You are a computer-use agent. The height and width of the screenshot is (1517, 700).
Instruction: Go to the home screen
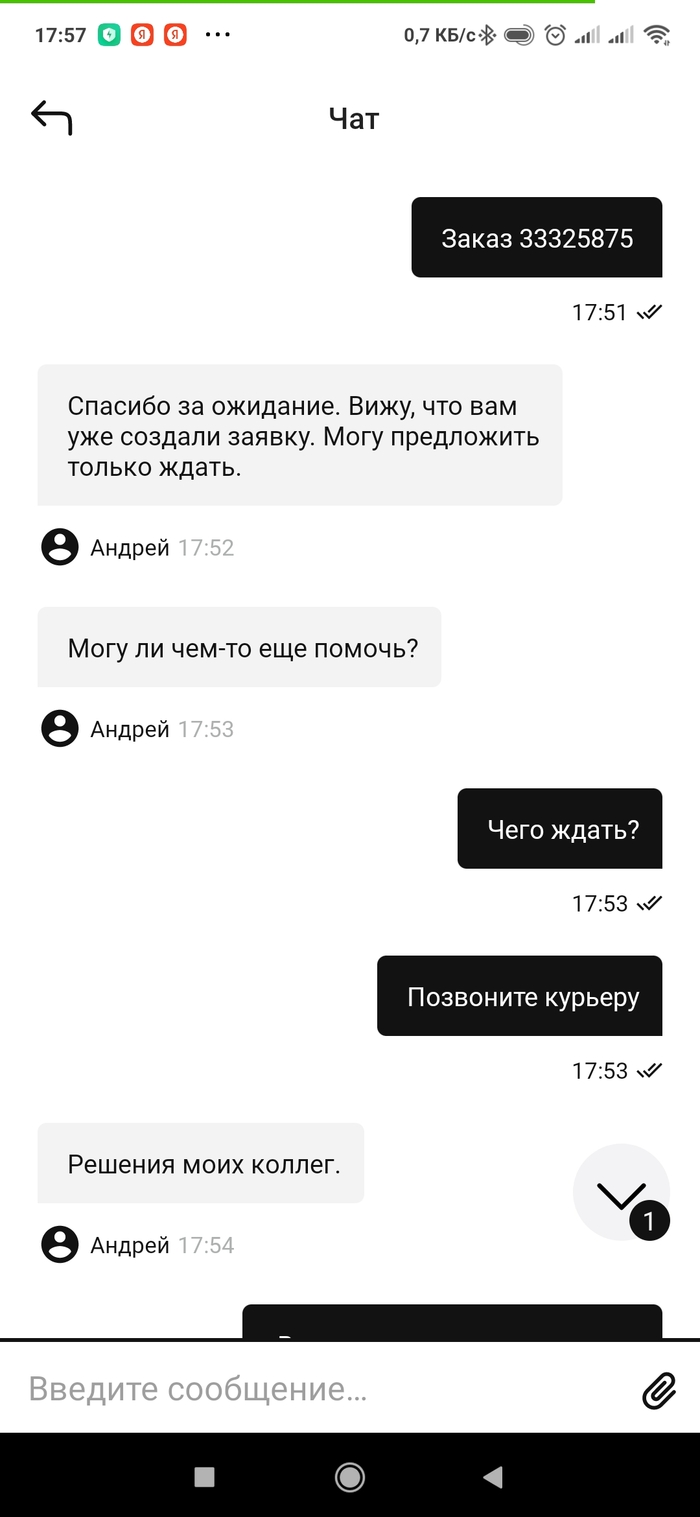350,1477
